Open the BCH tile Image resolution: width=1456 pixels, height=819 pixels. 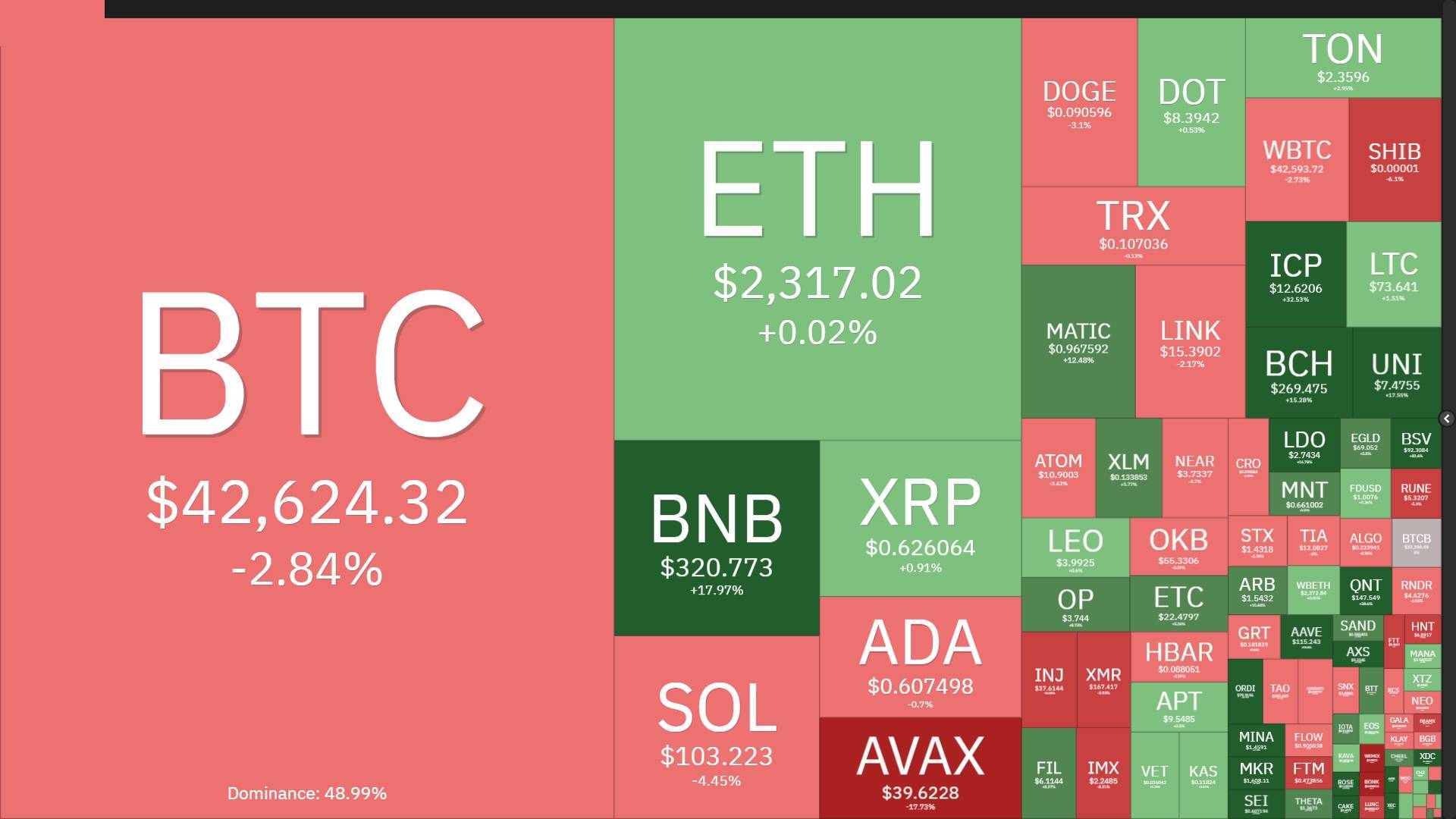pos(1298,373)
